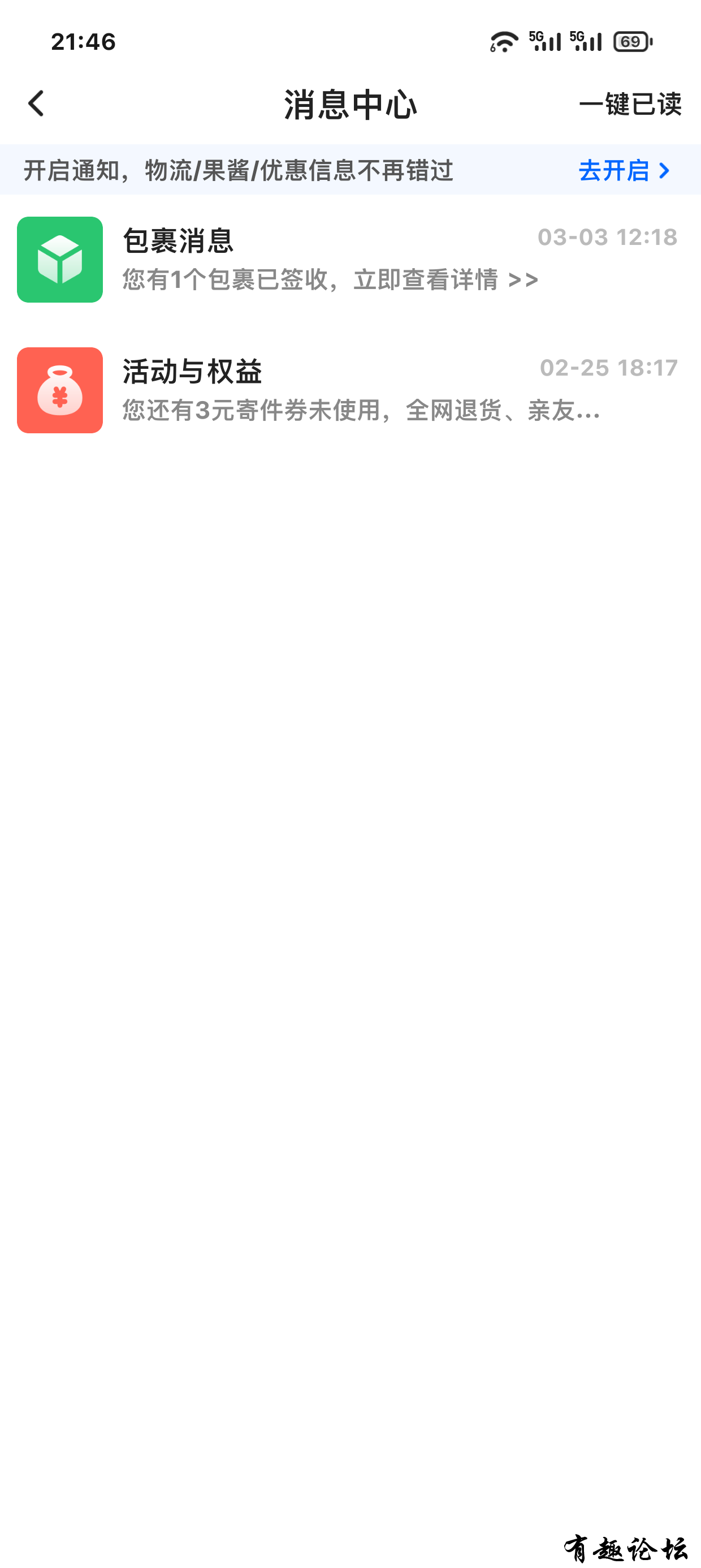
Task: Go back from 消息中心
Action: coord(37,104)
